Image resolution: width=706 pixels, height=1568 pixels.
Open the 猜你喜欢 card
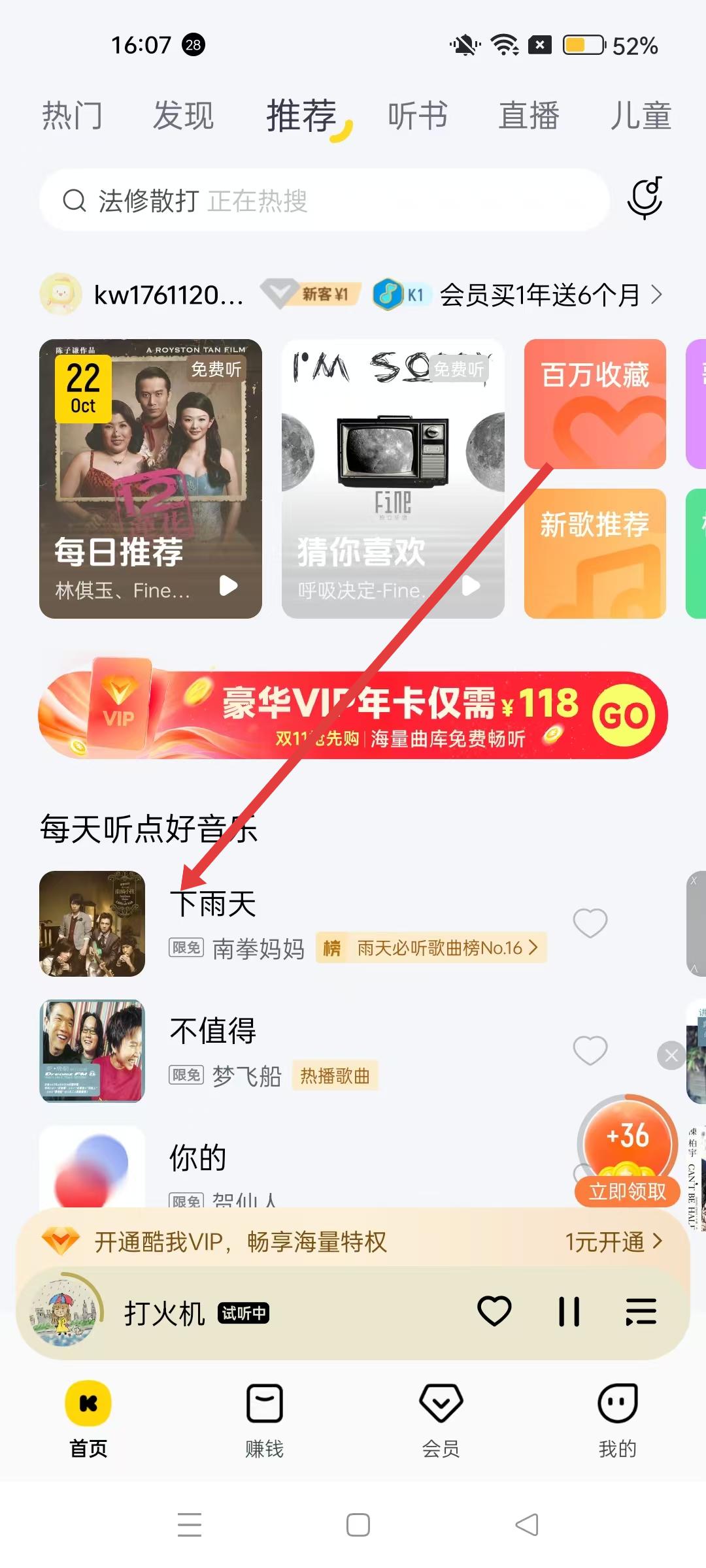pyautogui.click(x=393, y=478)
